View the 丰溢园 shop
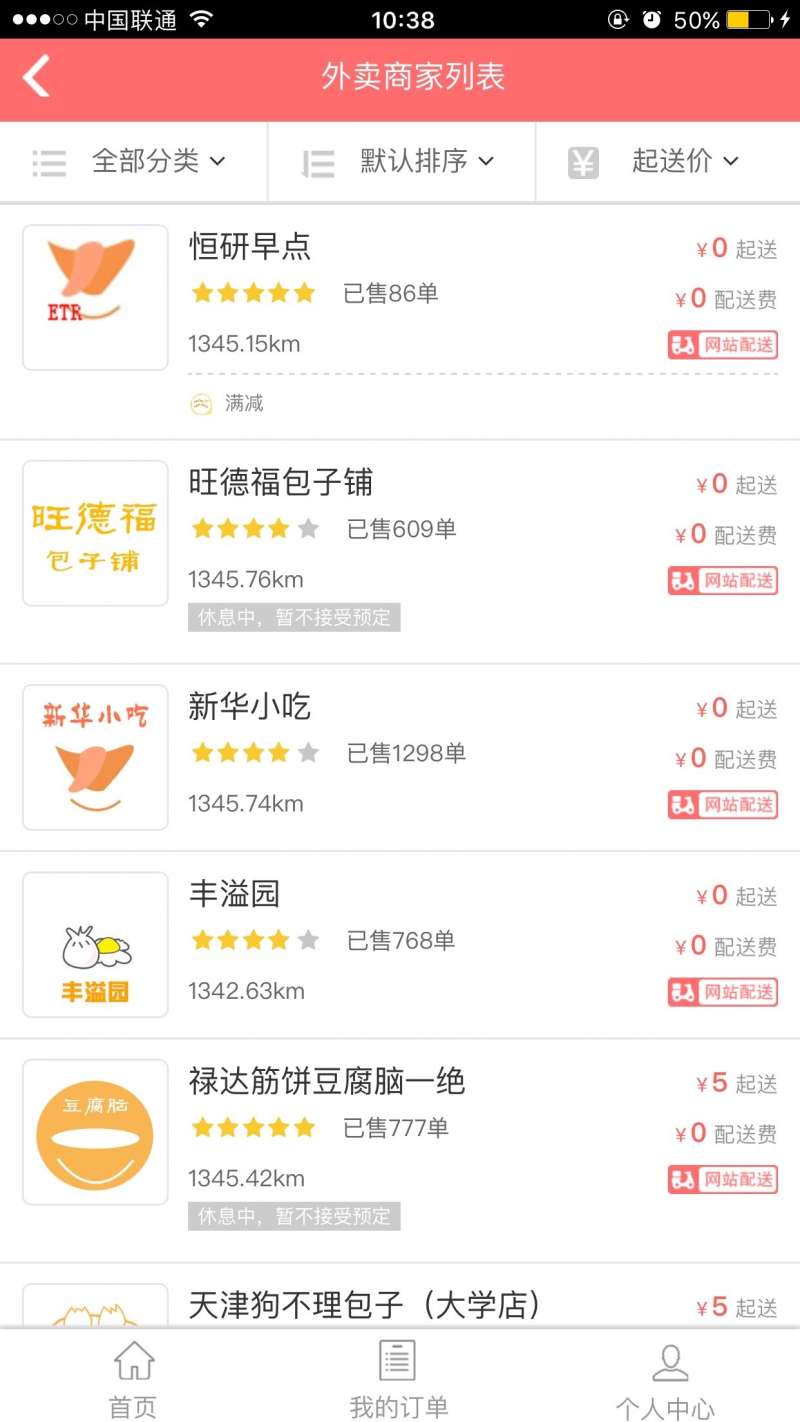The height and width of the screenshot is (1422, 800). (x=400, y=945)
